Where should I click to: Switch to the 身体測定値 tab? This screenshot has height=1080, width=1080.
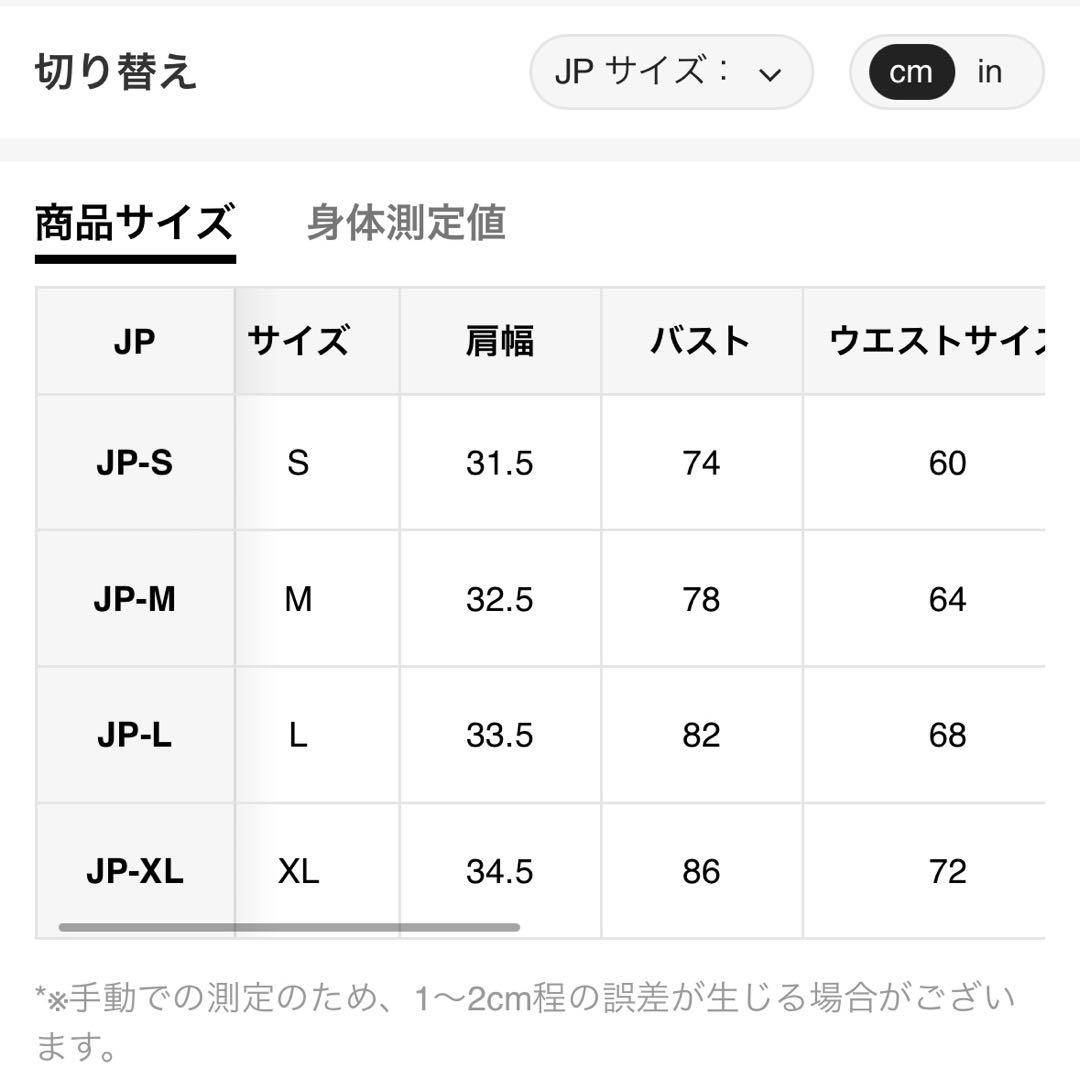[405, 222]
